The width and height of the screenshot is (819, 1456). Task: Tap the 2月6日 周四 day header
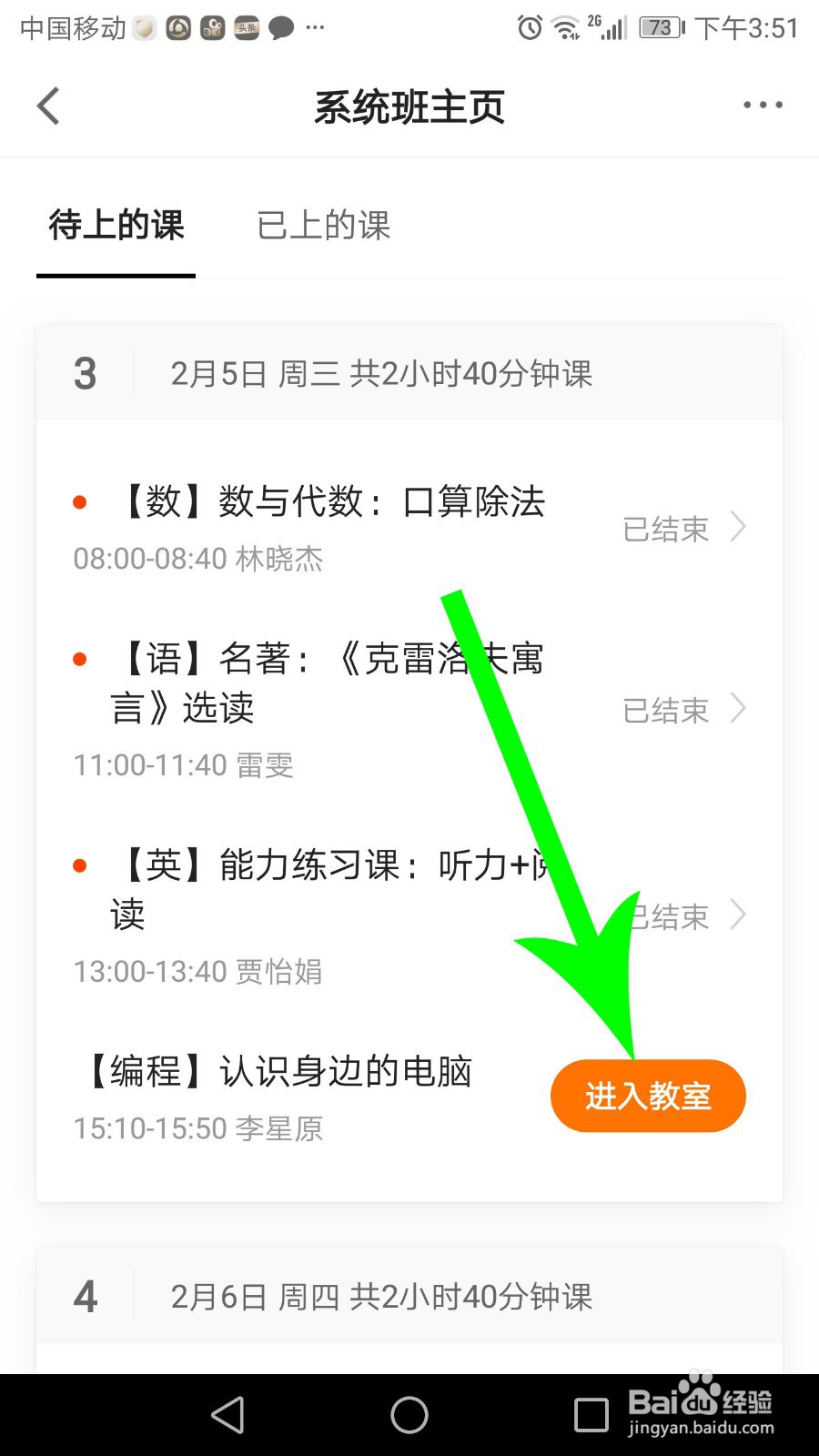tap(382, 1296)
